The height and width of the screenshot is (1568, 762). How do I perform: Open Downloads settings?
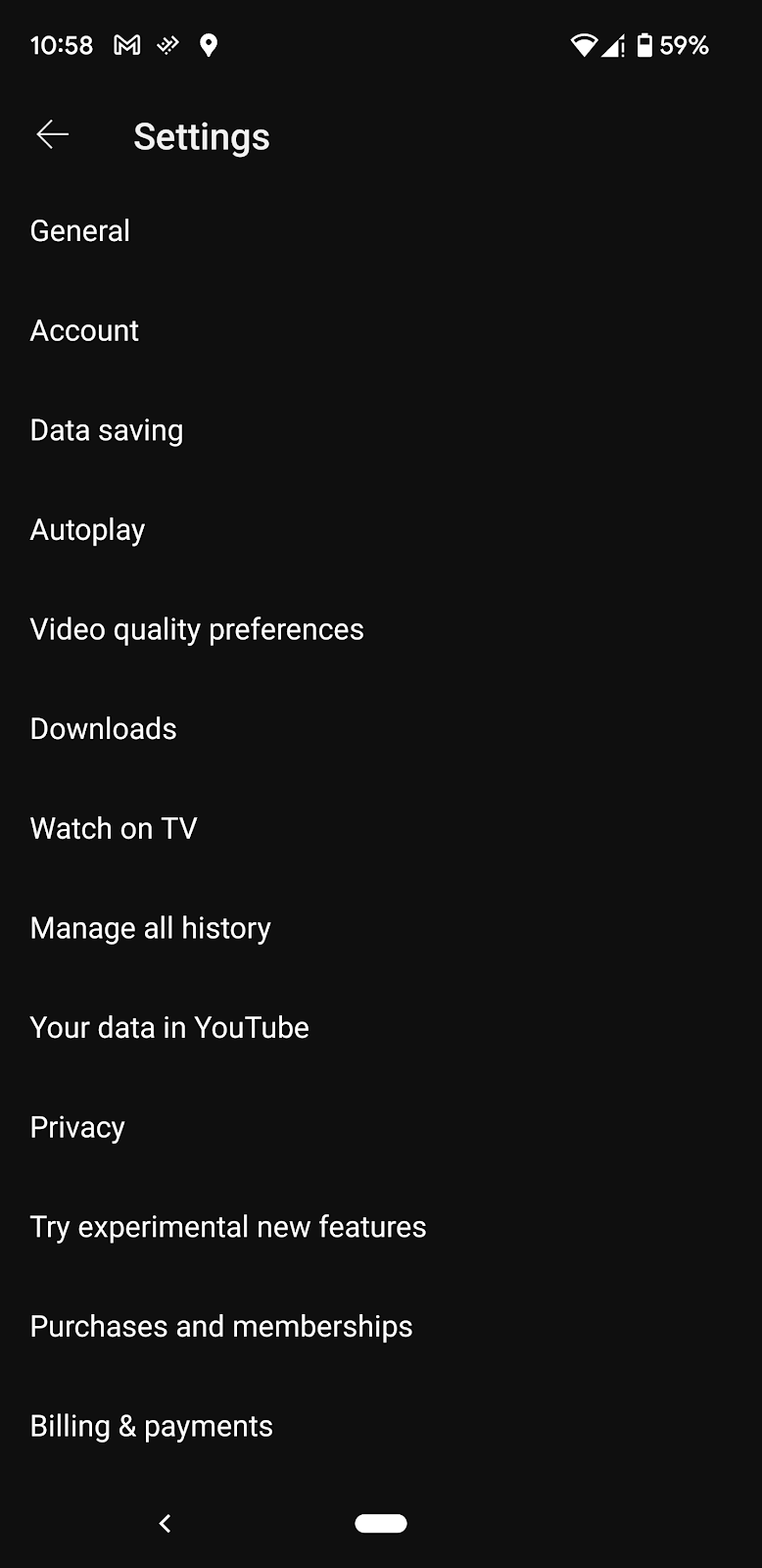(381, 729)
